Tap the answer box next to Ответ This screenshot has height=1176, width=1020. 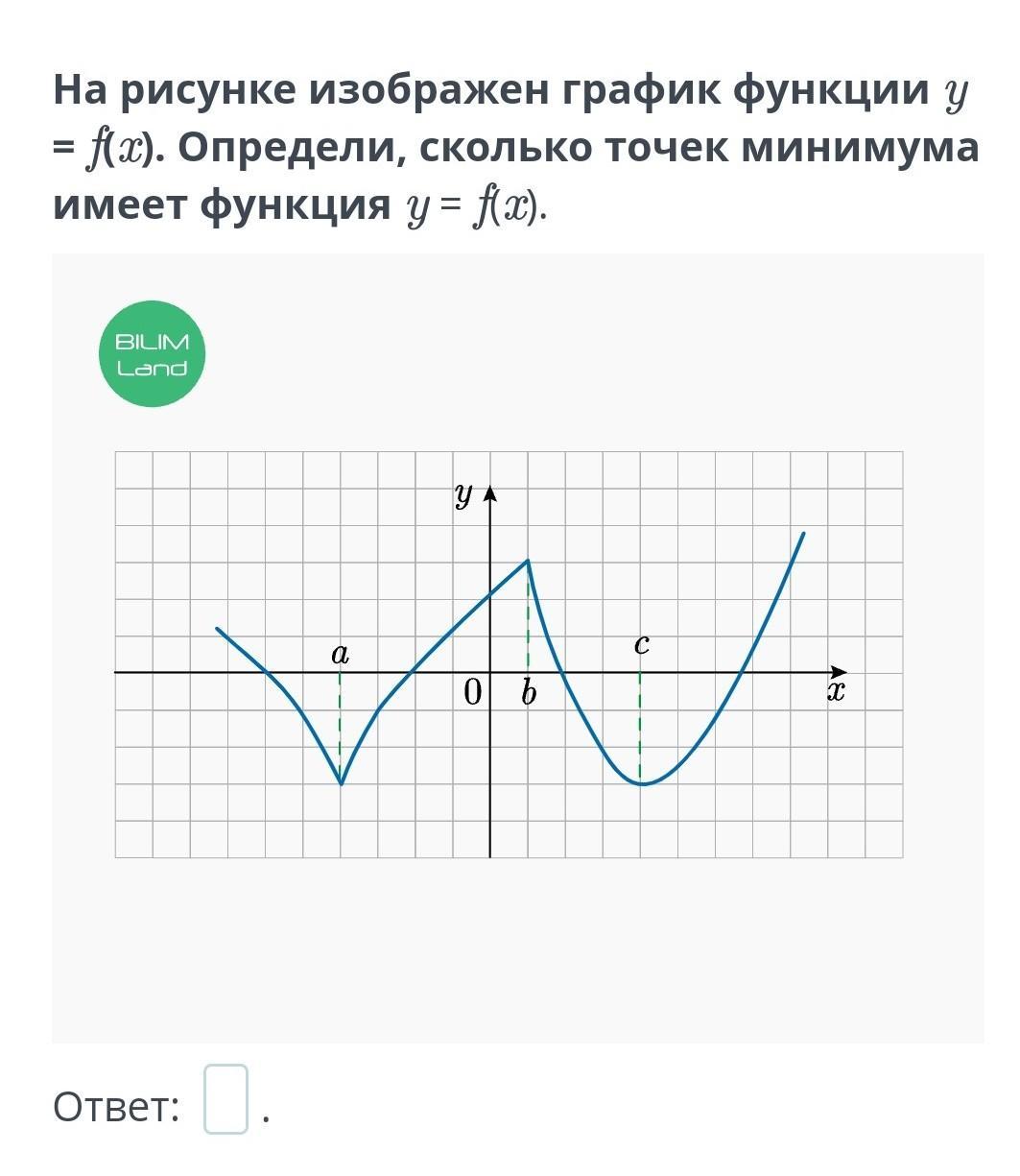[x=225, y=1099]
